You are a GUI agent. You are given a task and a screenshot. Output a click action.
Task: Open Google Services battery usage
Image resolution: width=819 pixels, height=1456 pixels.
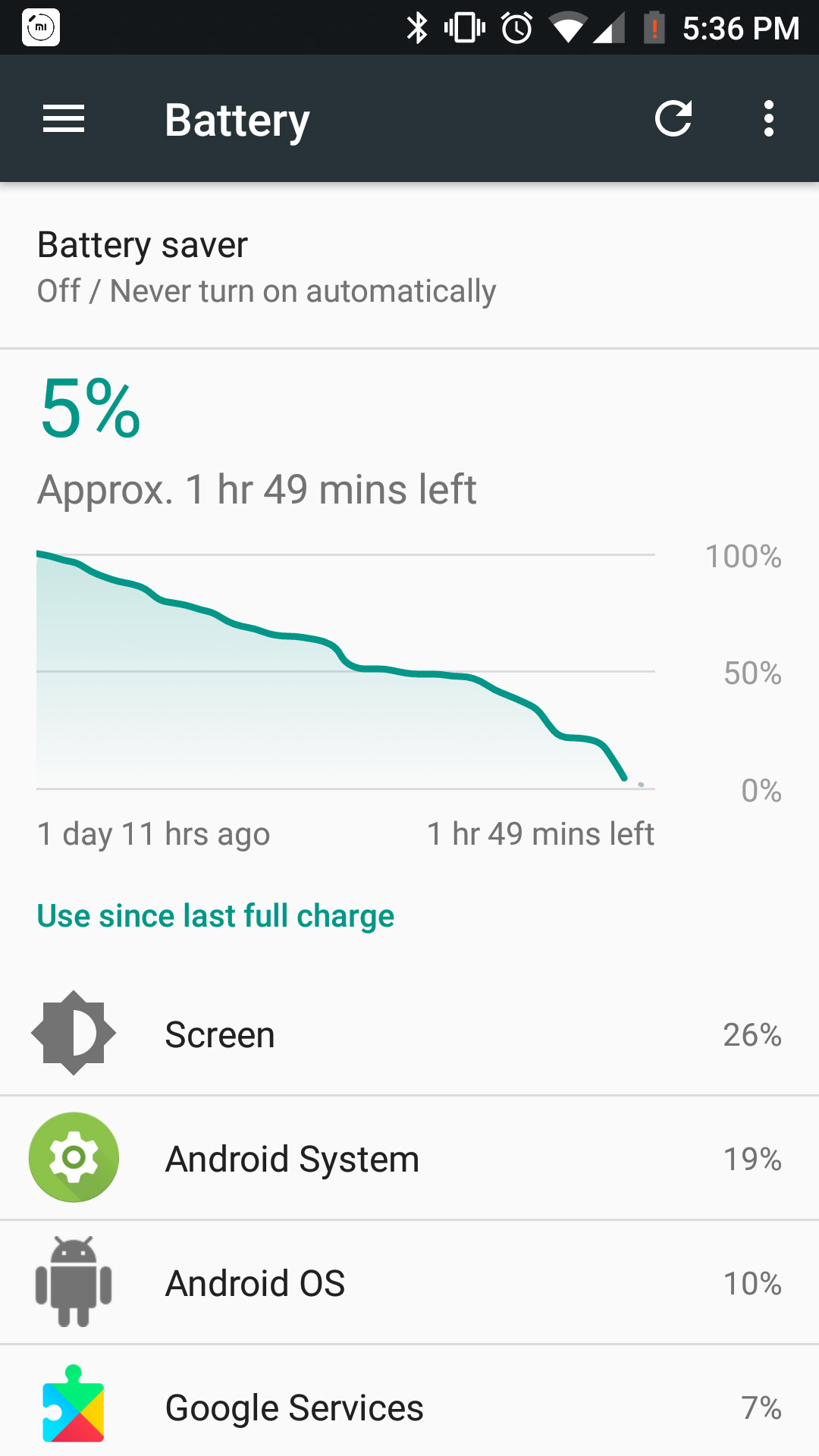[x=409, y=1407]
